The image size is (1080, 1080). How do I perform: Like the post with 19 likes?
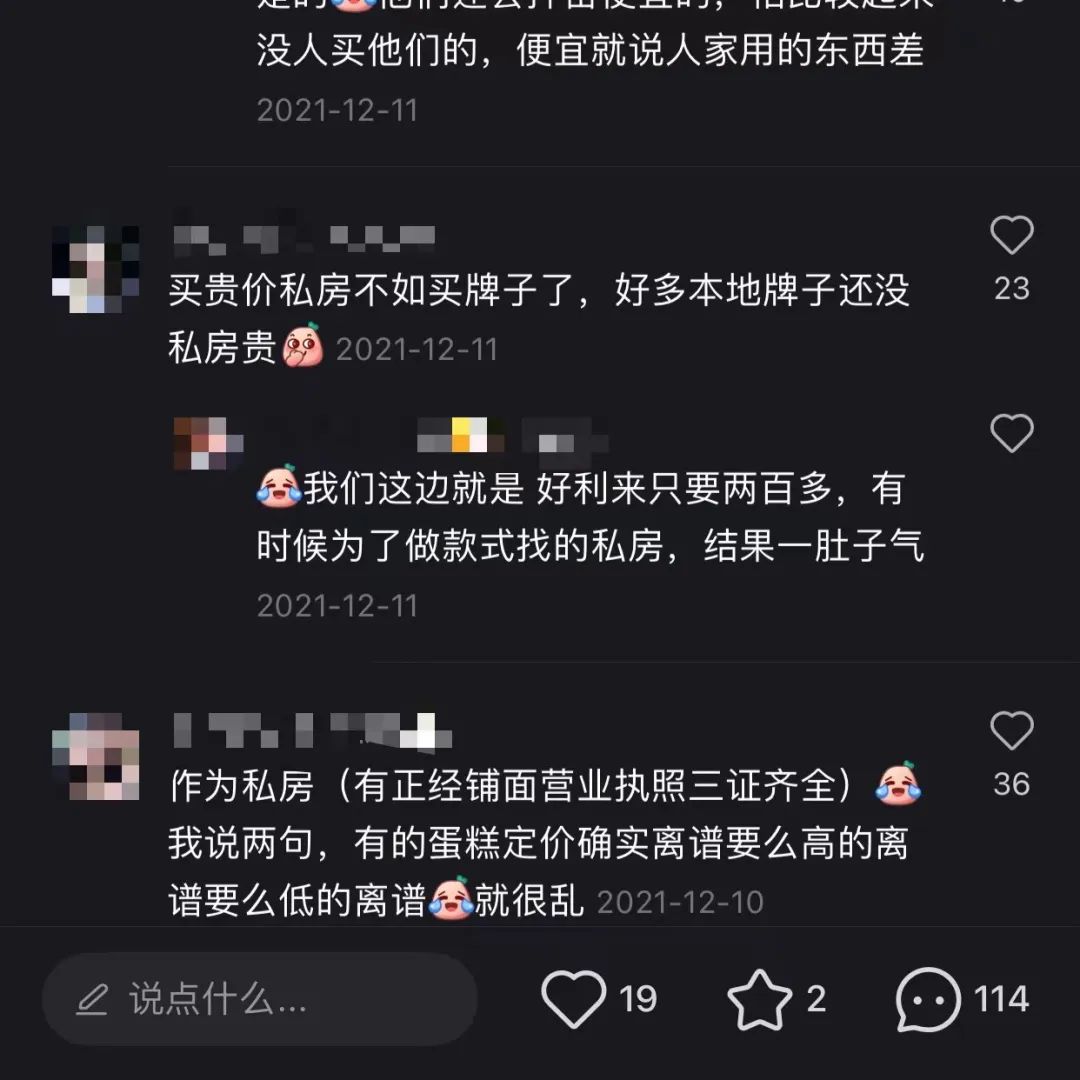[x=574, y=999]
